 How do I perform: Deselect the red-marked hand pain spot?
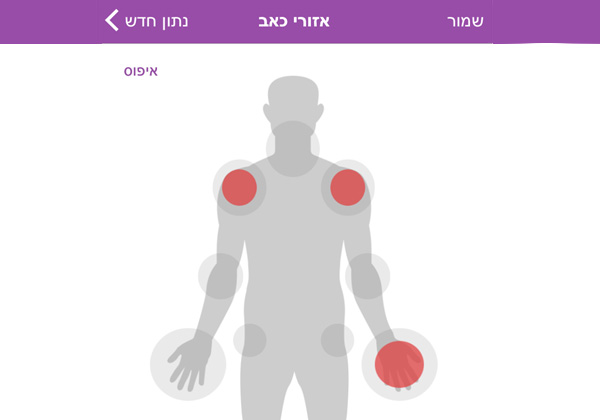[399, 364]
